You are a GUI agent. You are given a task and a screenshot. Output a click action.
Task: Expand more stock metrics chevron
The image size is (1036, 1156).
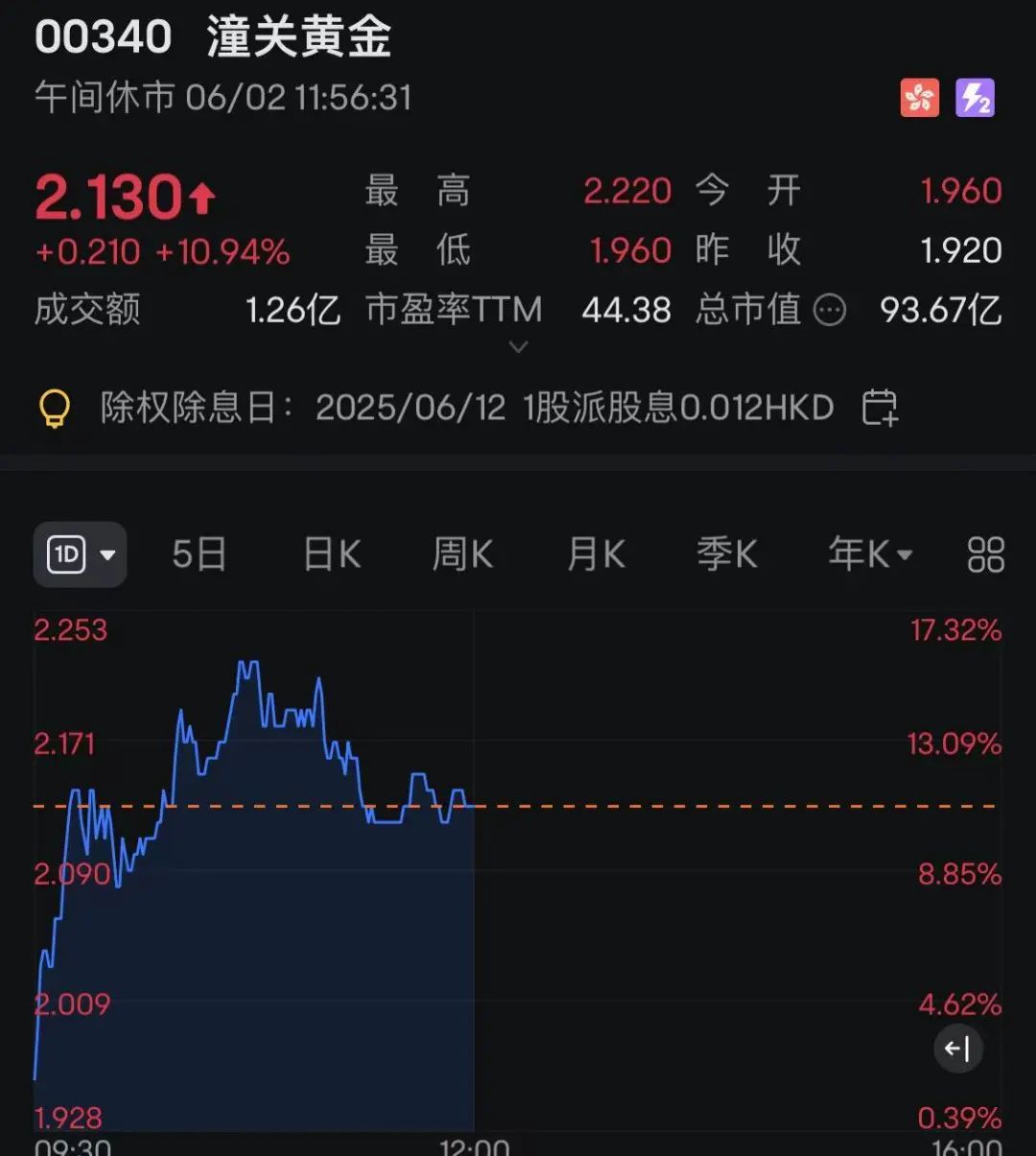[518, 346]
